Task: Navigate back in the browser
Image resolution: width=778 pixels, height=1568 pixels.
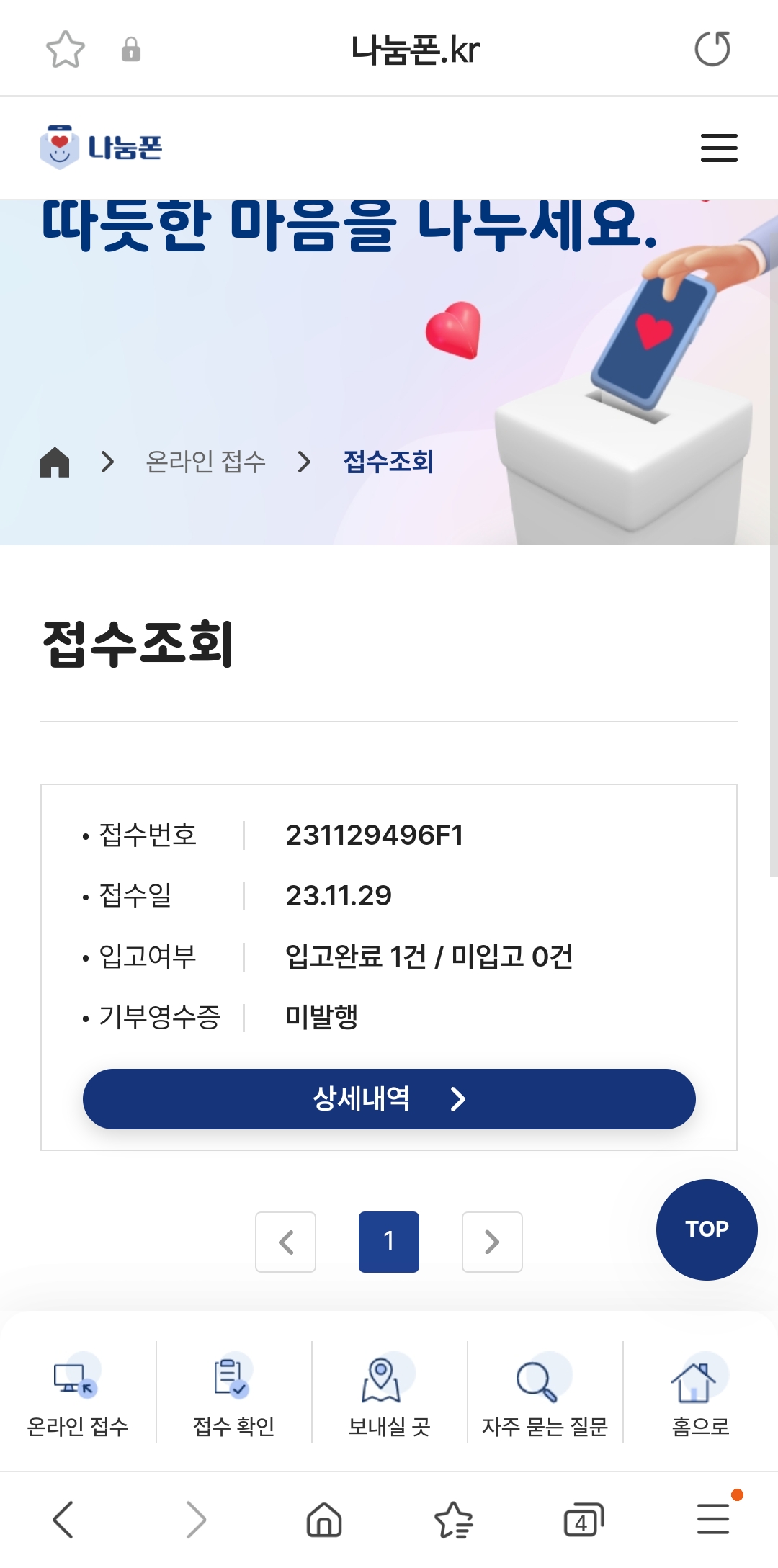Action: click(63, 1520)
